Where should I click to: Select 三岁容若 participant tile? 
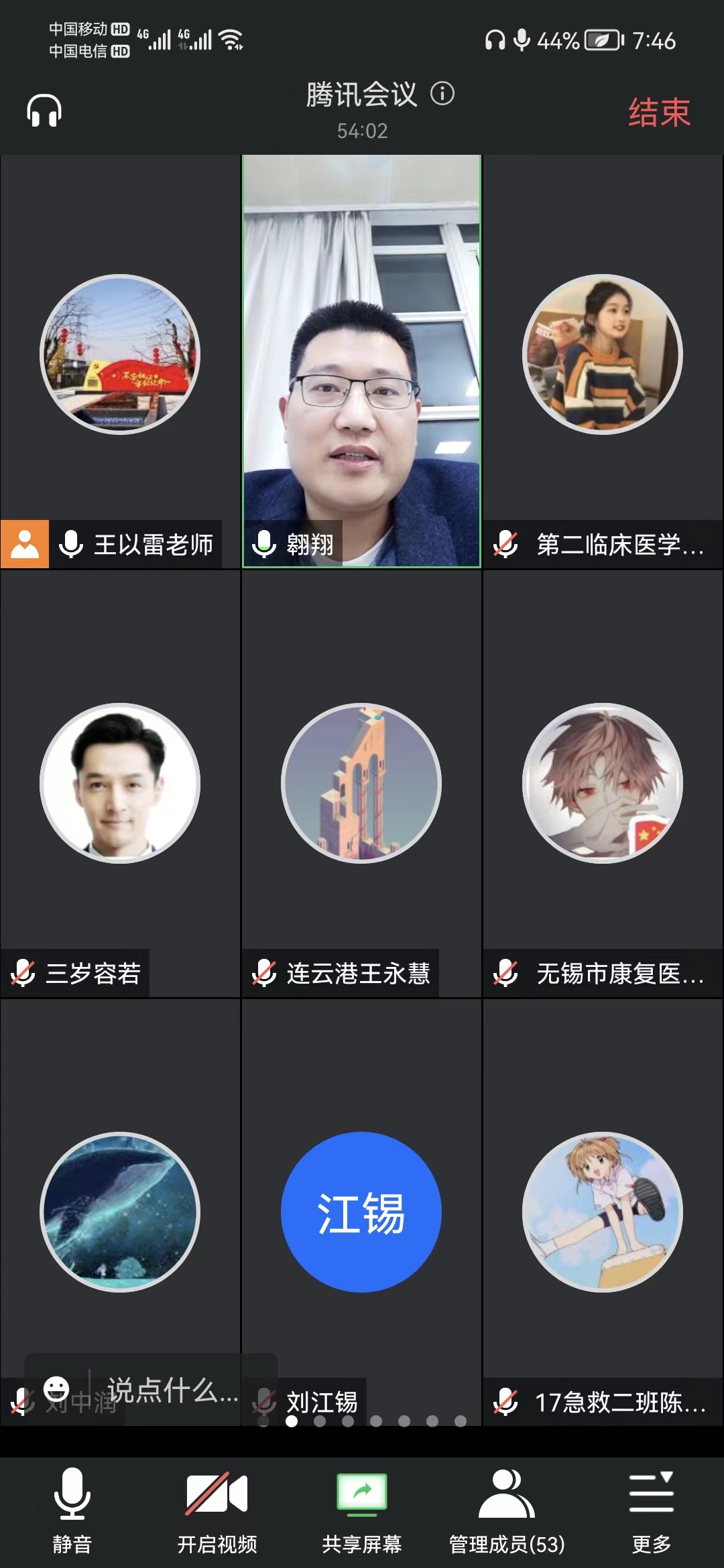point(121,784)
